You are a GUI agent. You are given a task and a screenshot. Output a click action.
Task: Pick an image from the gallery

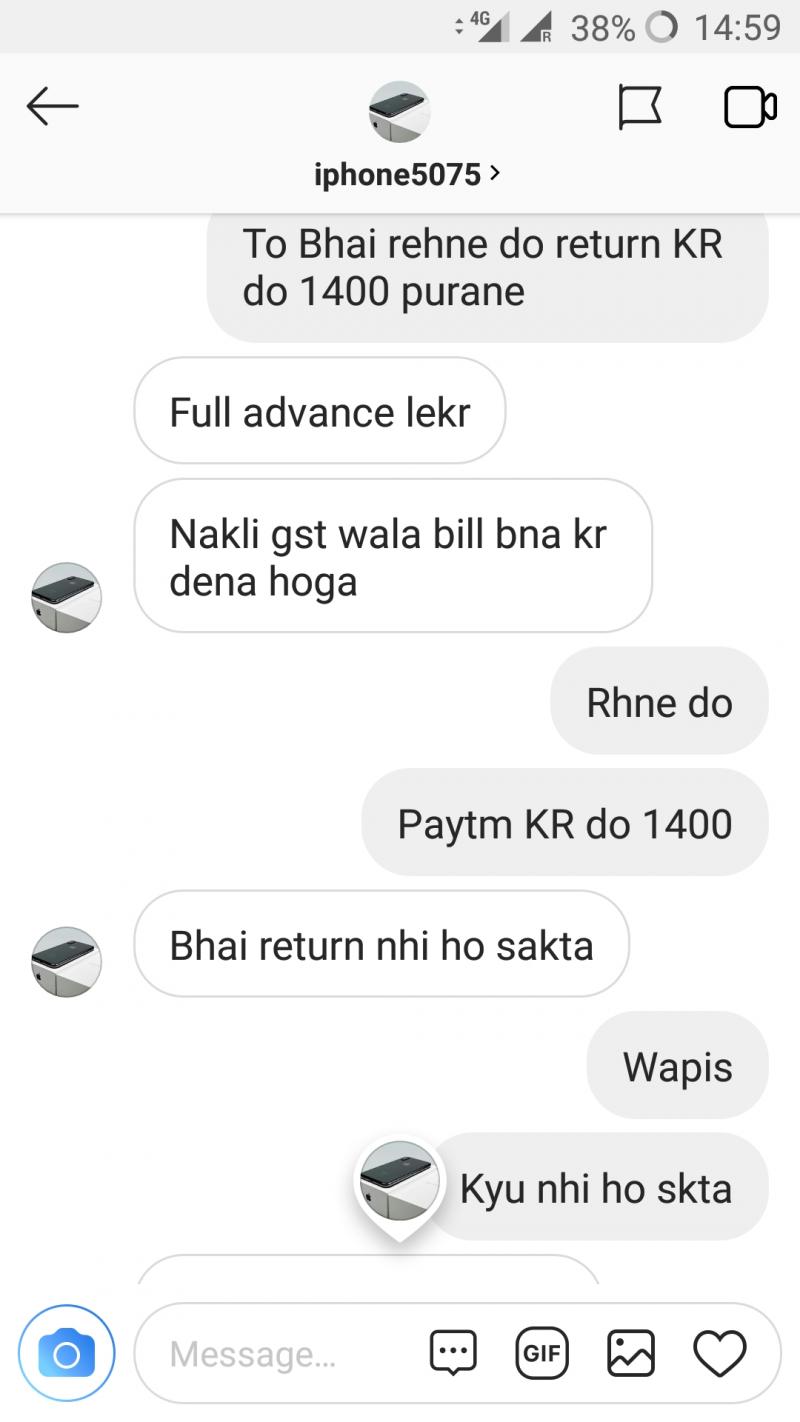[x=631, y=1354]
